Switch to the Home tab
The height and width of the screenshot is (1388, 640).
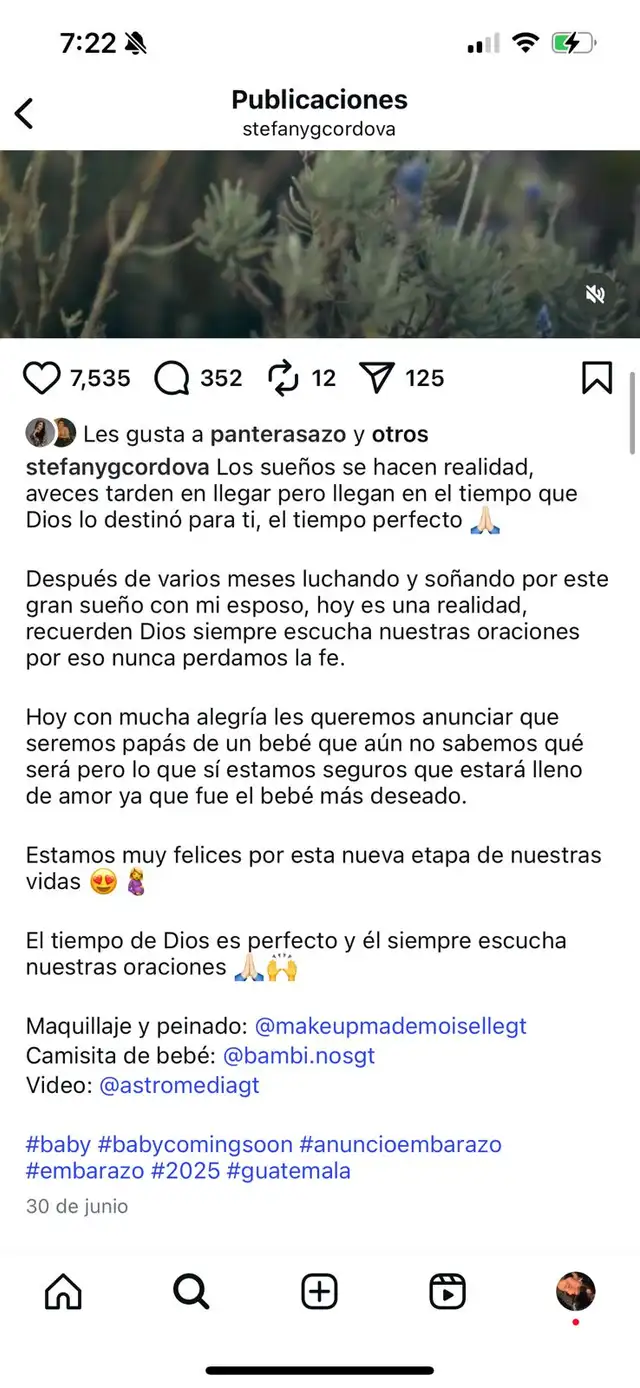pyautogui.click(x=63, y=1292)
